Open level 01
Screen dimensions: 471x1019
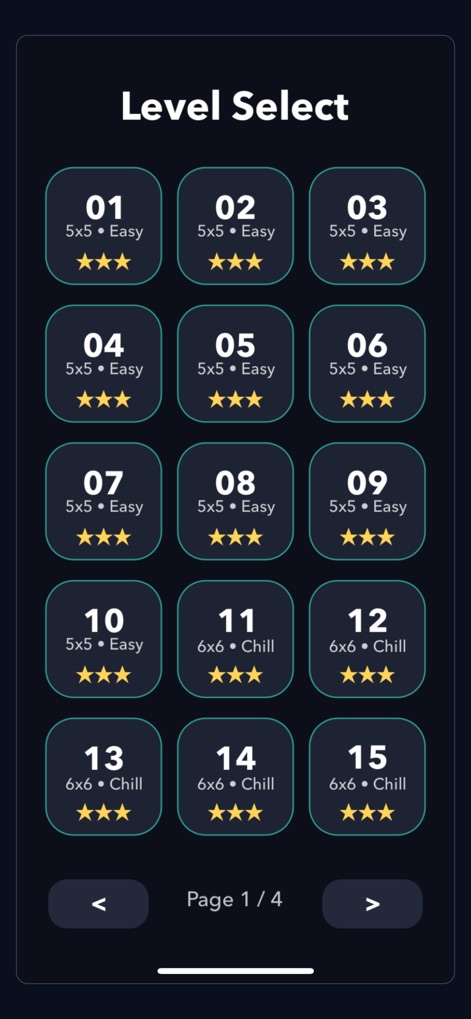[103, 226]
